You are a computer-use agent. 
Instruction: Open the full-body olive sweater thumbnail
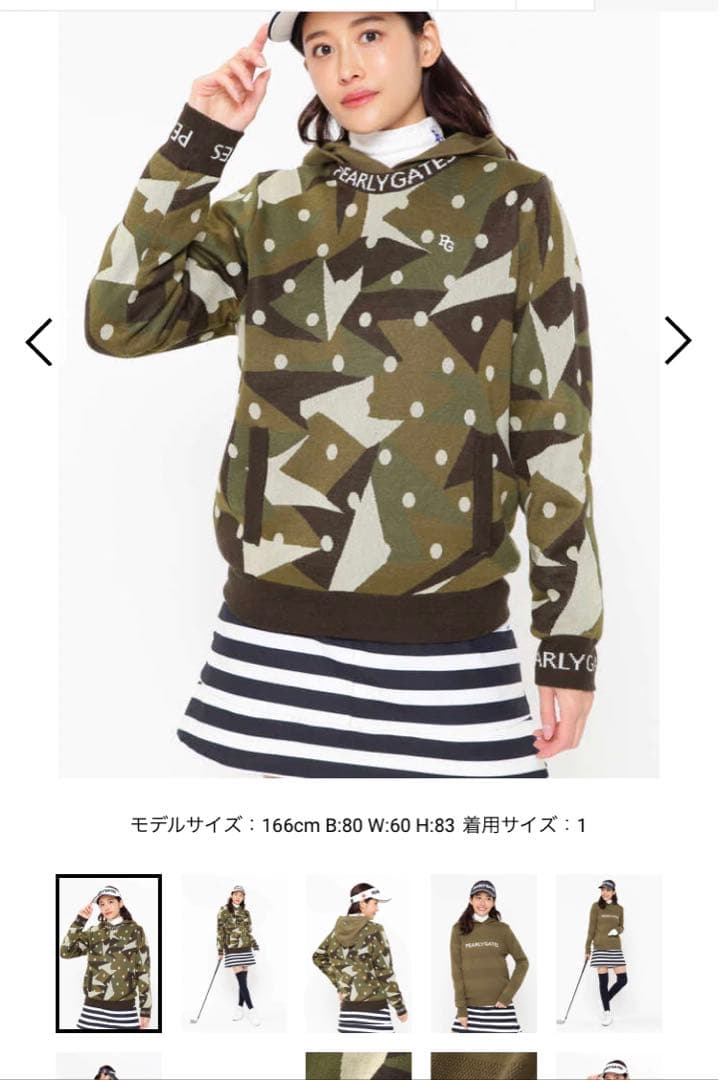608,953
